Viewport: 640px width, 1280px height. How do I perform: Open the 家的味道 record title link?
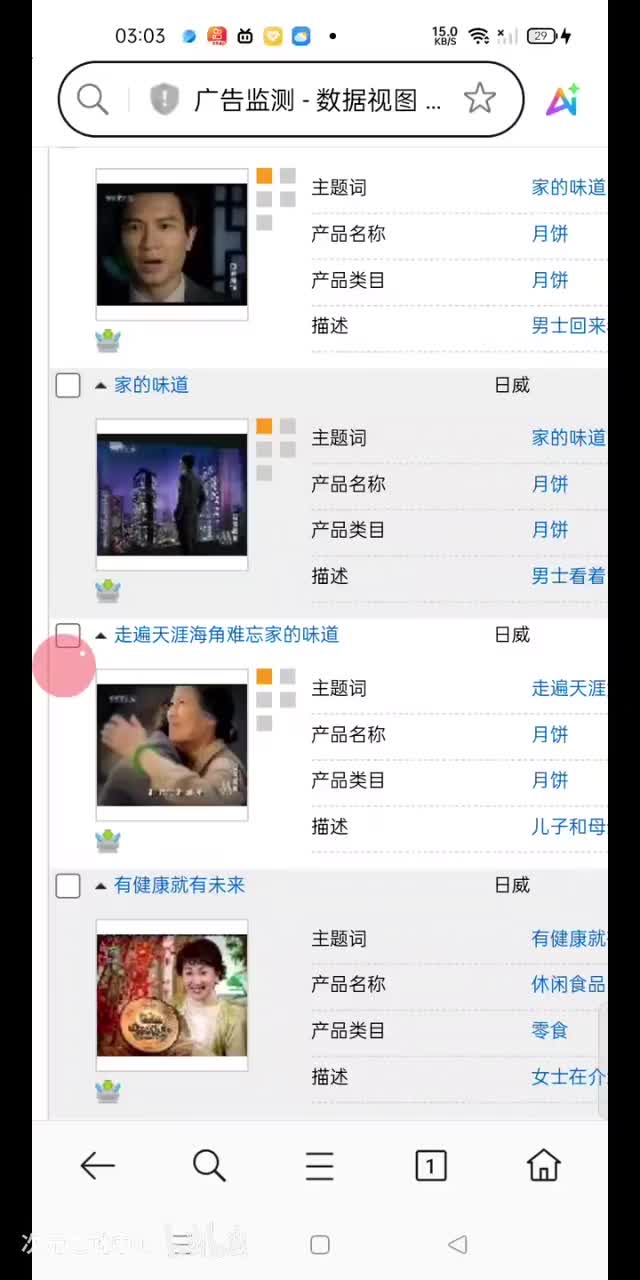tap(151, 385)
